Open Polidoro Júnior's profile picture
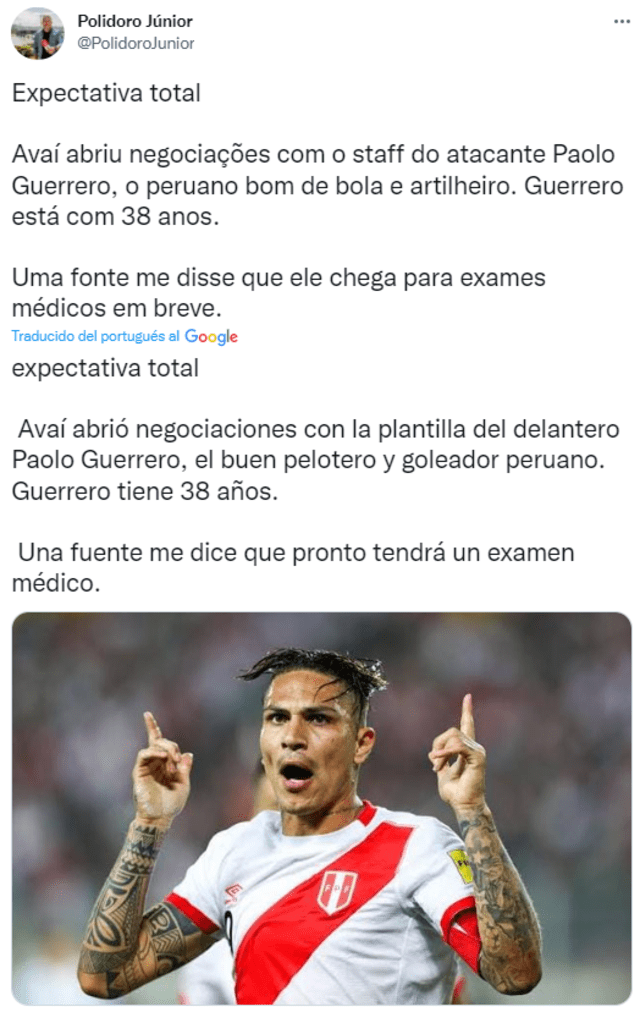 pos(38,32)
